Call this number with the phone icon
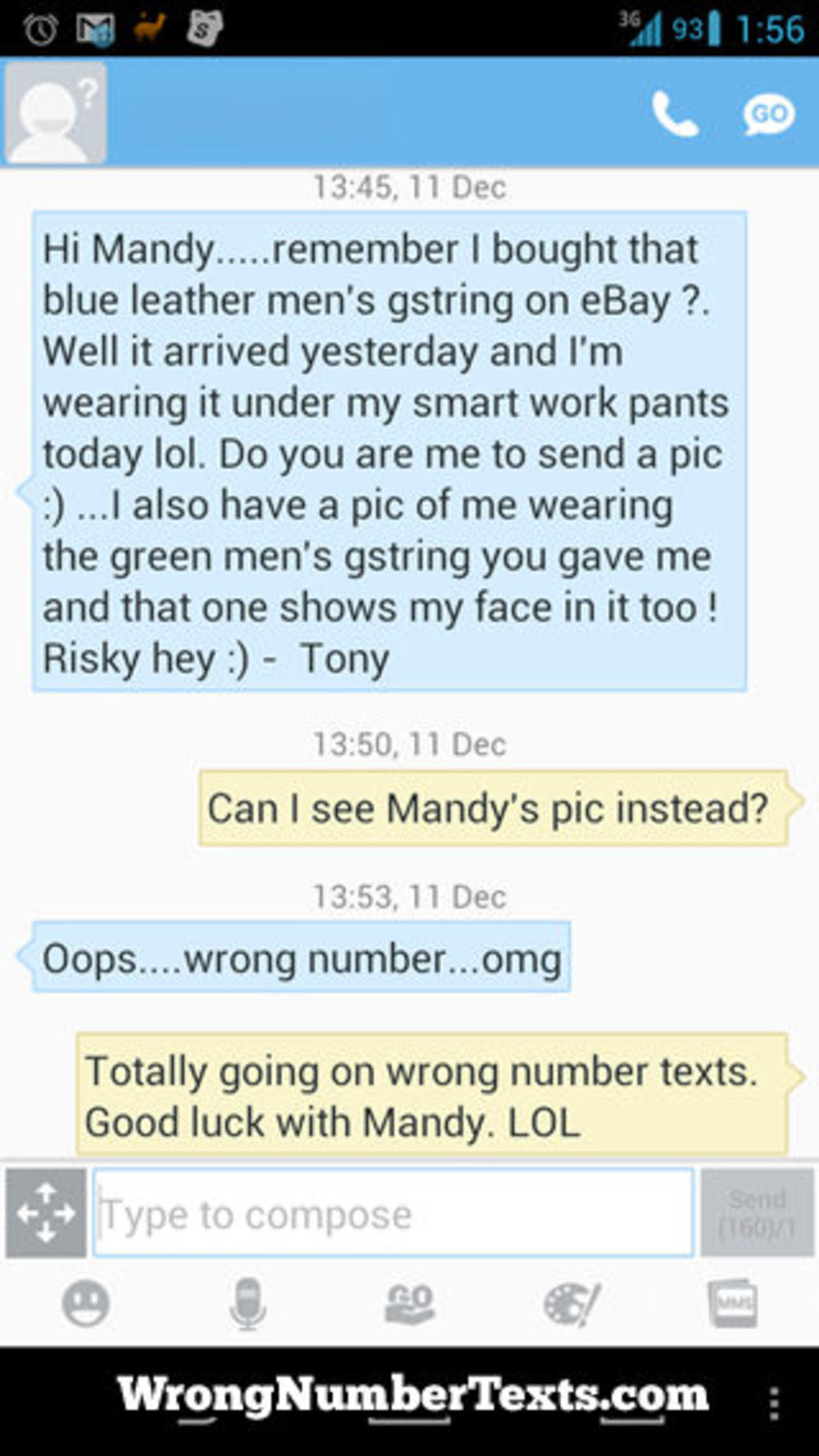Image resolution: width=819 pixels, height=1456 pixels. (674, 114)
